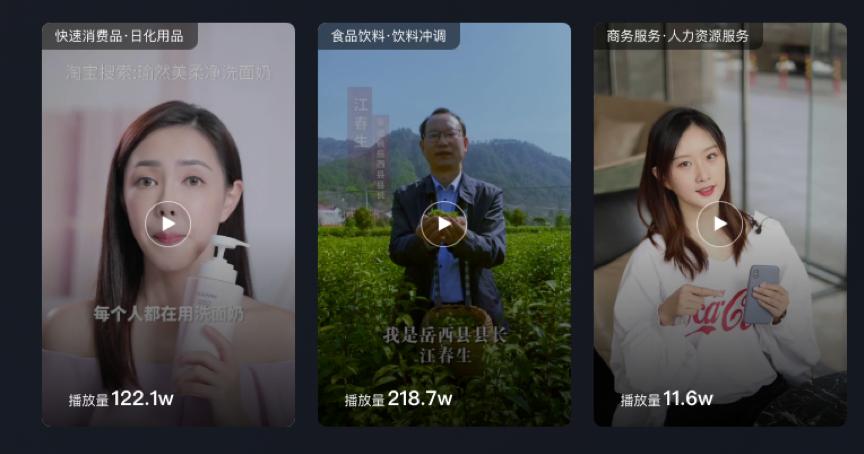Play the 商务服务·人力资源服务 video
864x454 pixels.
tap(720, 224)
